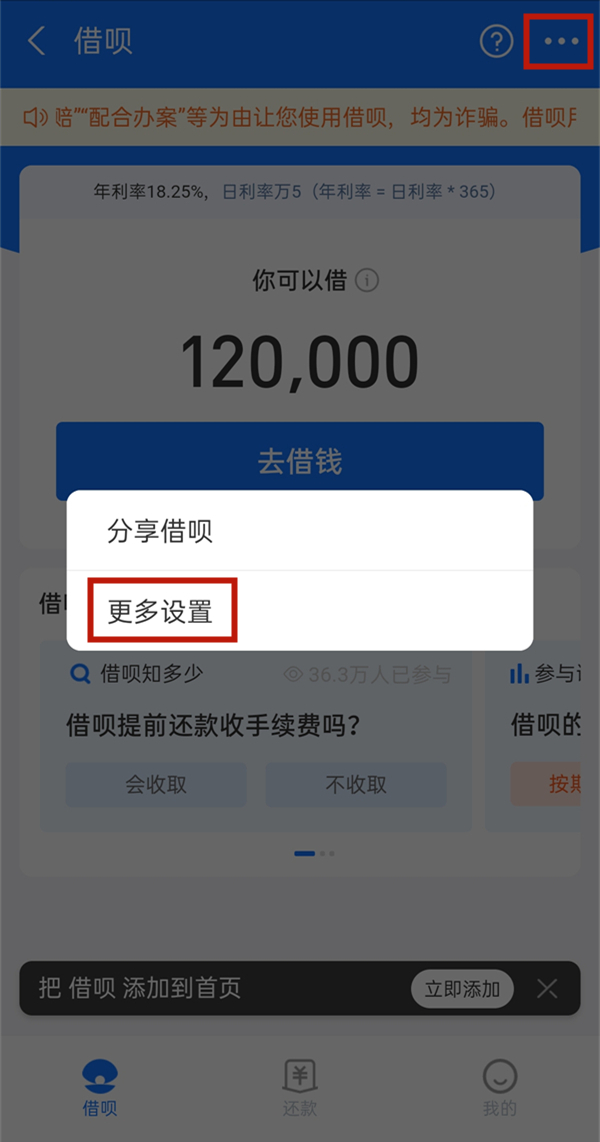Viewport: 600px width, 1142px height.
Task: Tap 立即添加 to add 借呗 to home
Action: [462, 989]
